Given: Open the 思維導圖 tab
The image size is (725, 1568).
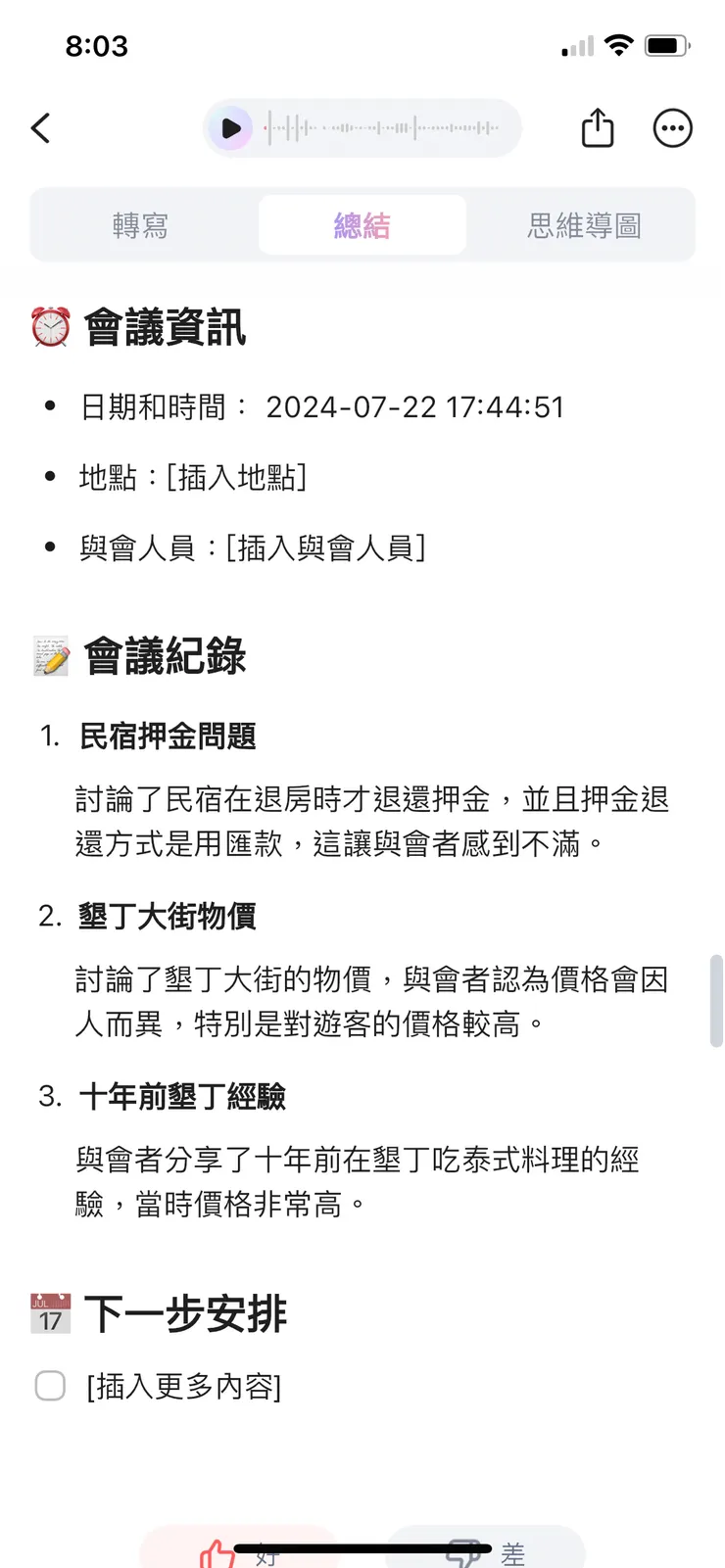Looking at the screenshot, I should [x=582, y=224].
